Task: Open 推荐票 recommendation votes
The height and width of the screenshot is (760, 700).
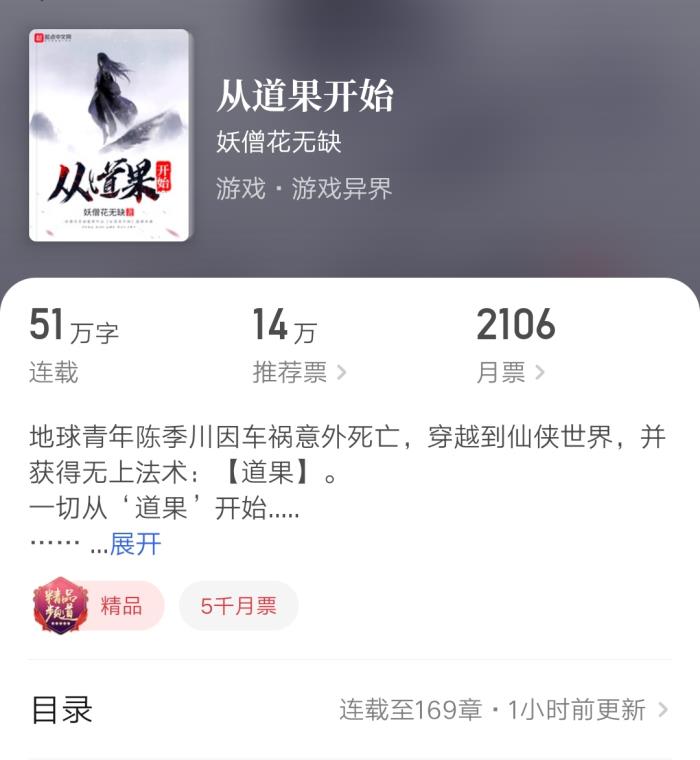Action: pos(298,373)
